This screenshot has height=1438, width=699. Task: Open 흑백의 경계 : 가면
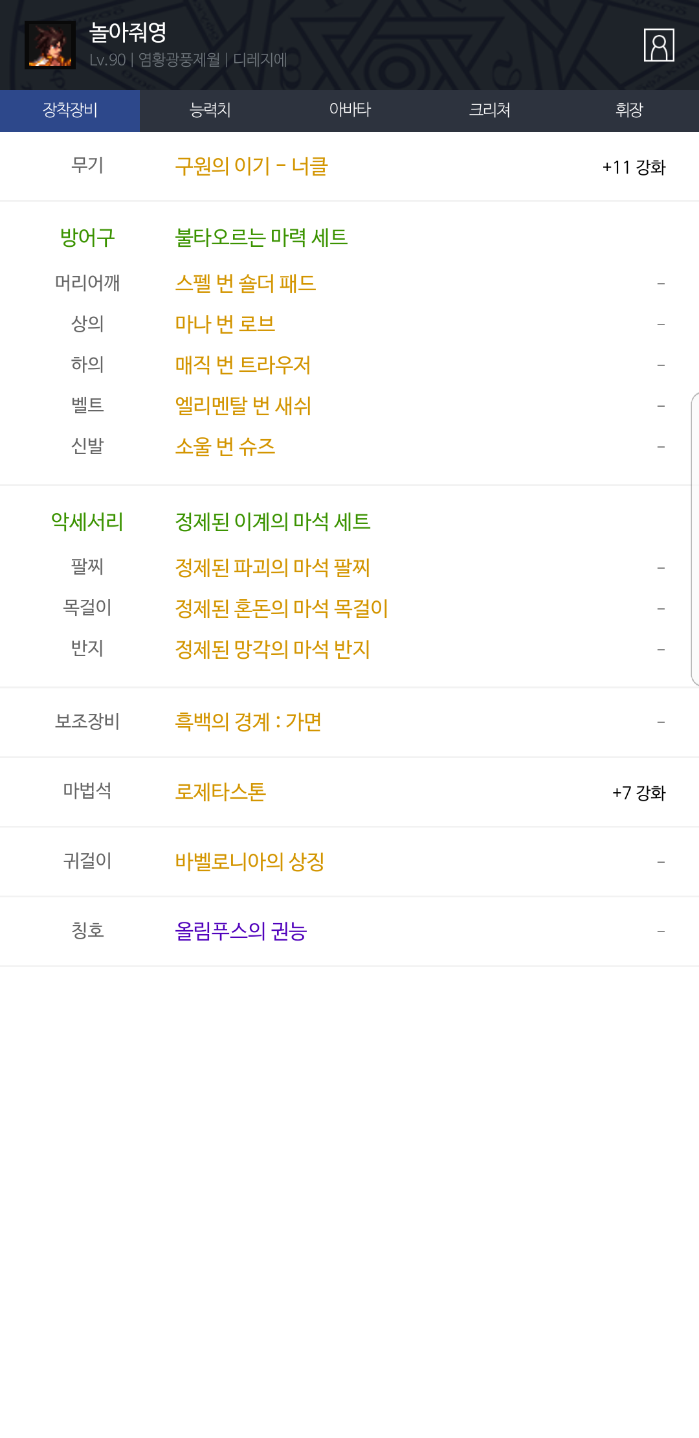[248, 722]
